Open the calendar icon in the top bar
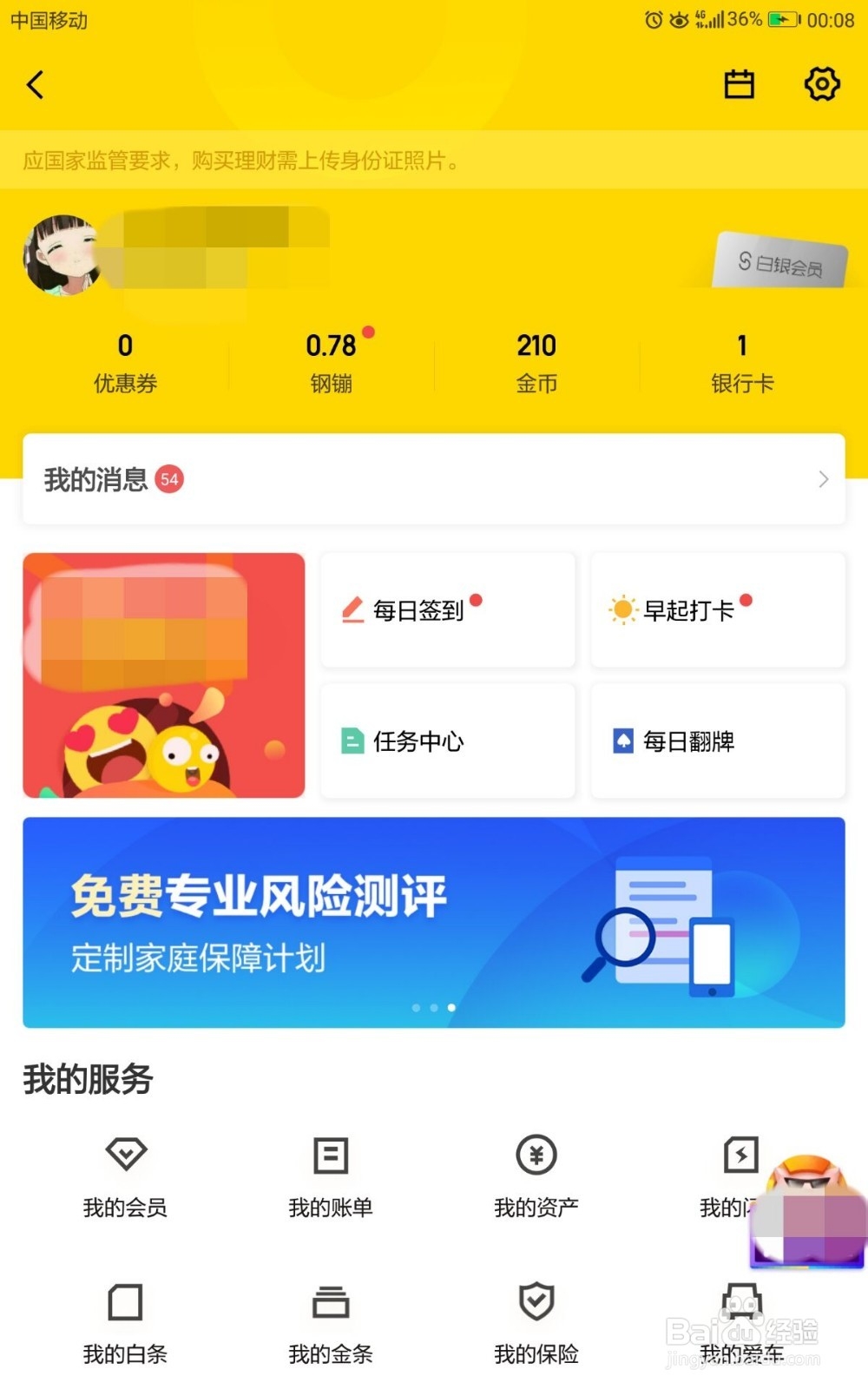 740,84
